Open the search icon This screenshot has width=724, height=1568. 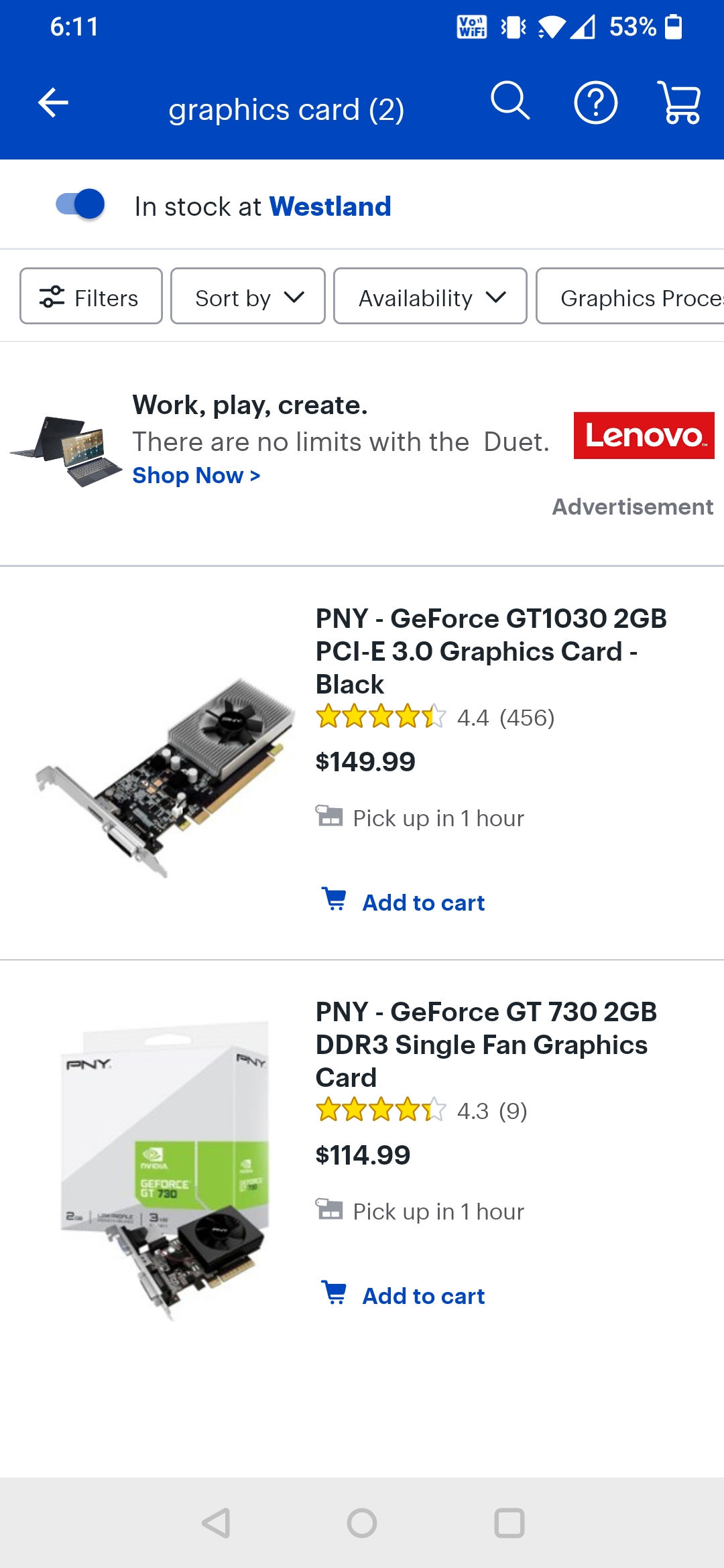[510, 102]
